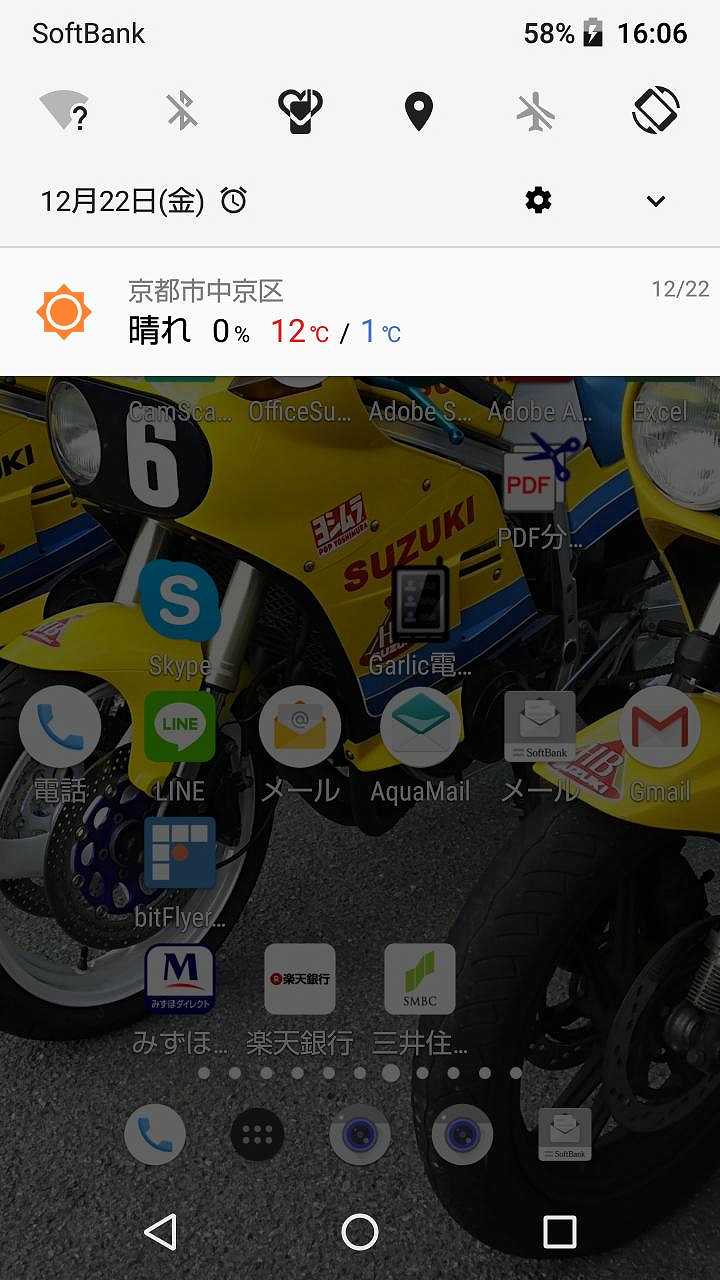
Task: Toggle the location quick setting
Action: [x=418, y=110]
